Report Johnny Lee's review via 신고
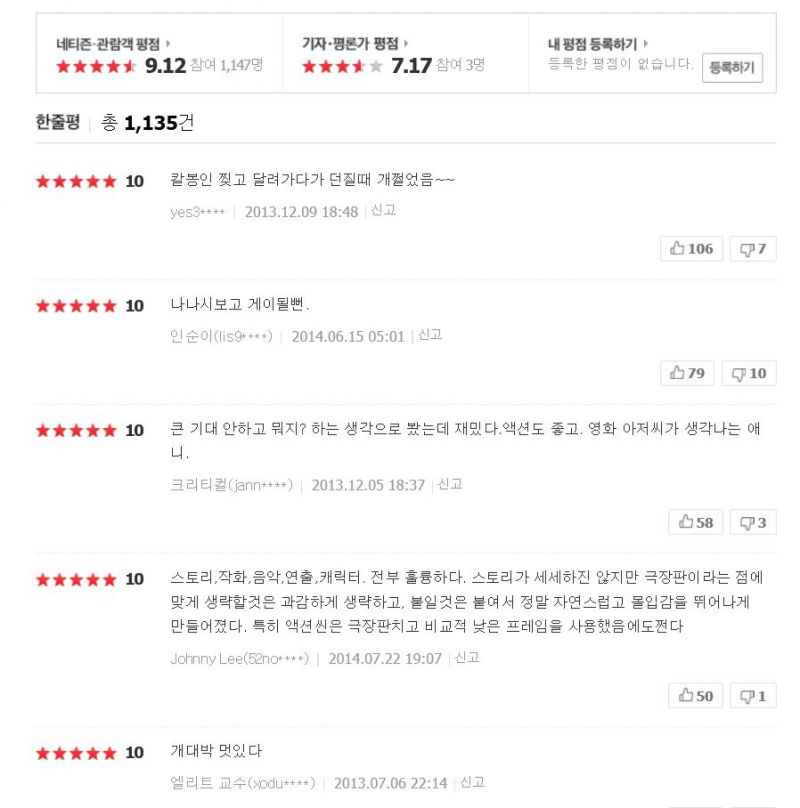 tap(467, 658)
